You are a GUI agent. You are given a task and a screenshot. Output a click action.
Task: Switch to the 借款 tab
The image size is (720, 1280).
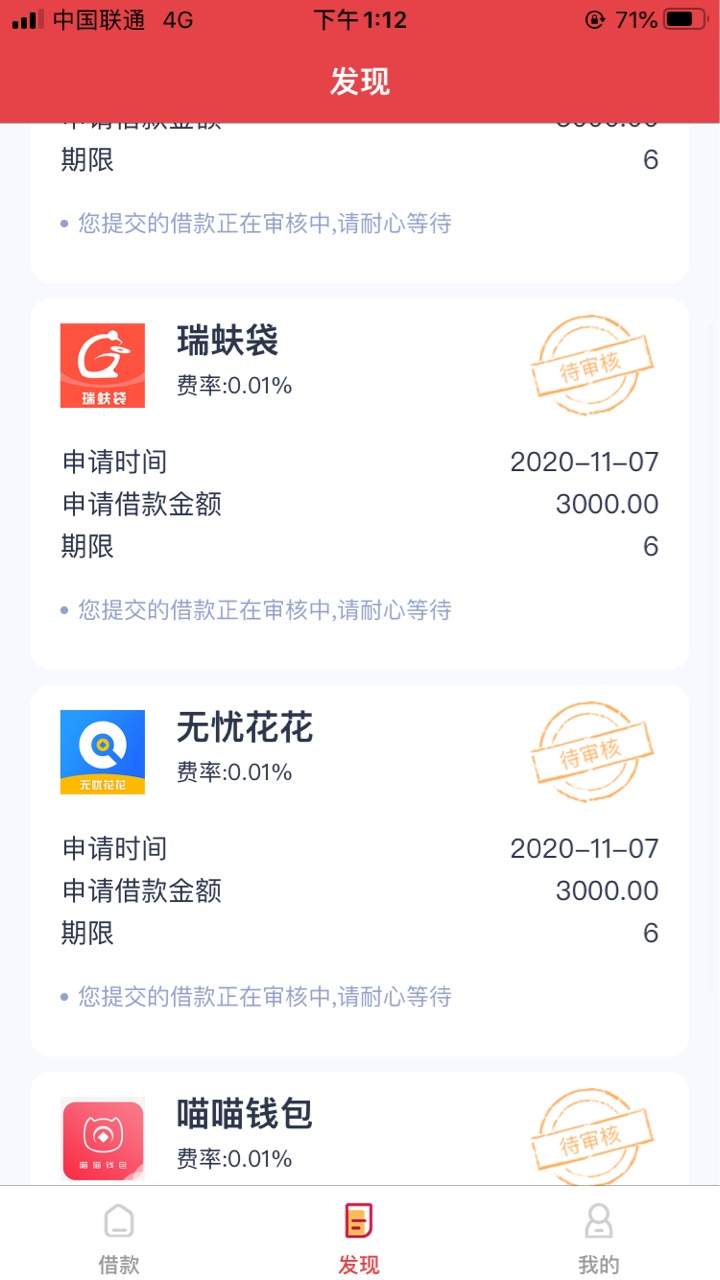[119, 1238]
